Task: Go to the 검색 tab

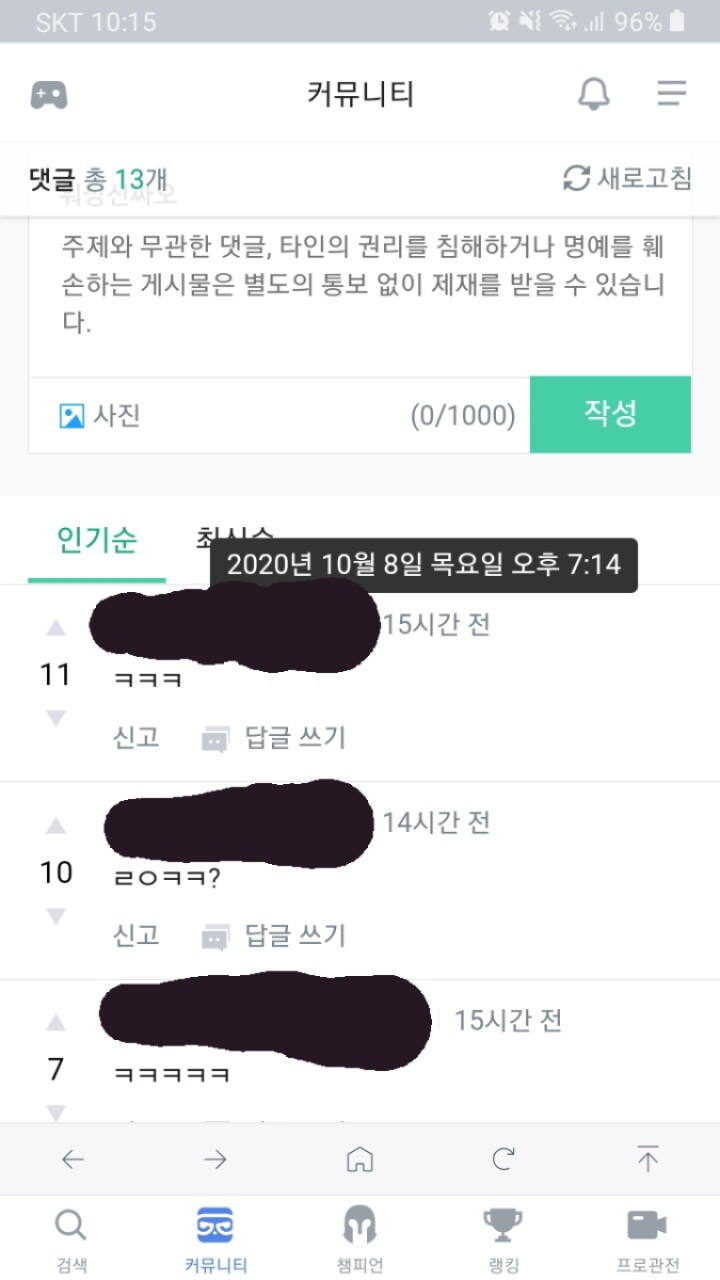Action: 70,1238
